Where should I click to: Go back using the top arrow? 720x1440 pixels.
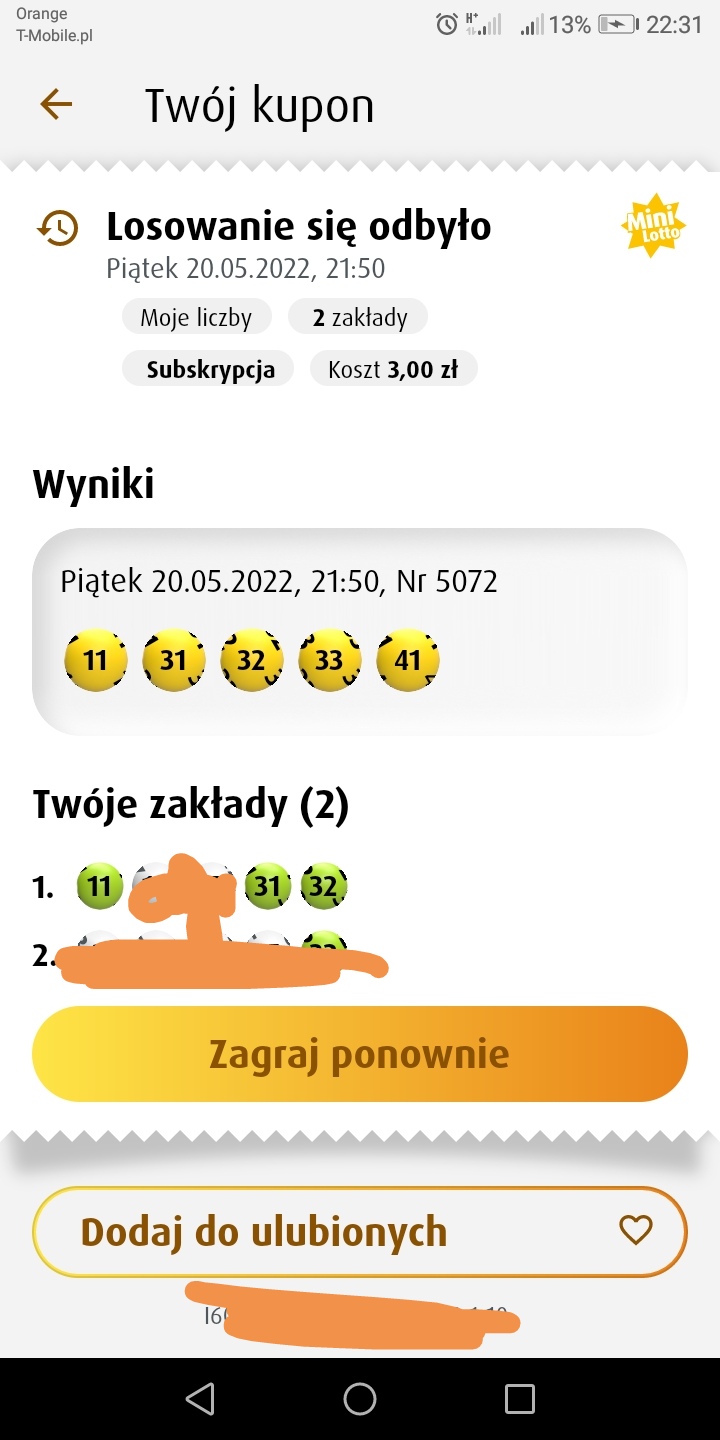(56, 104)
